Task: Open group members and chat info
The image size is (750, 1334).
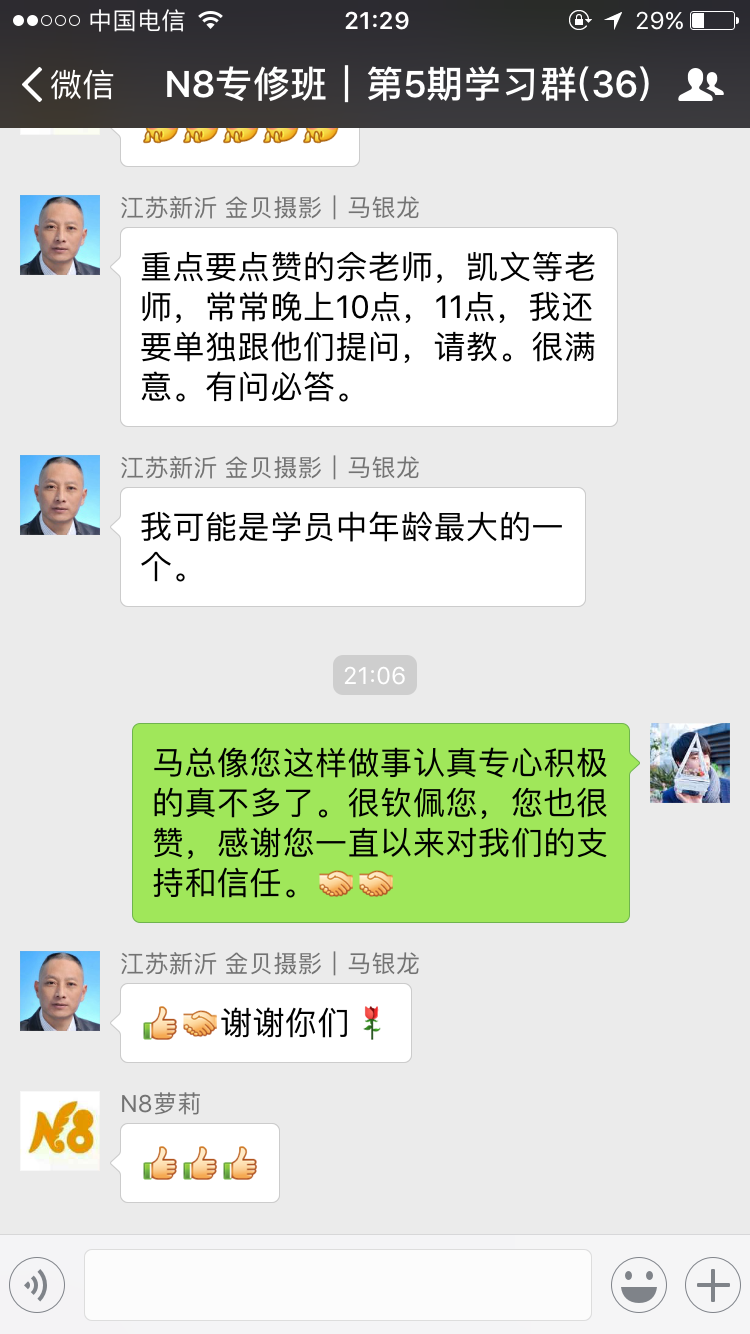Action: coord(700,85)
